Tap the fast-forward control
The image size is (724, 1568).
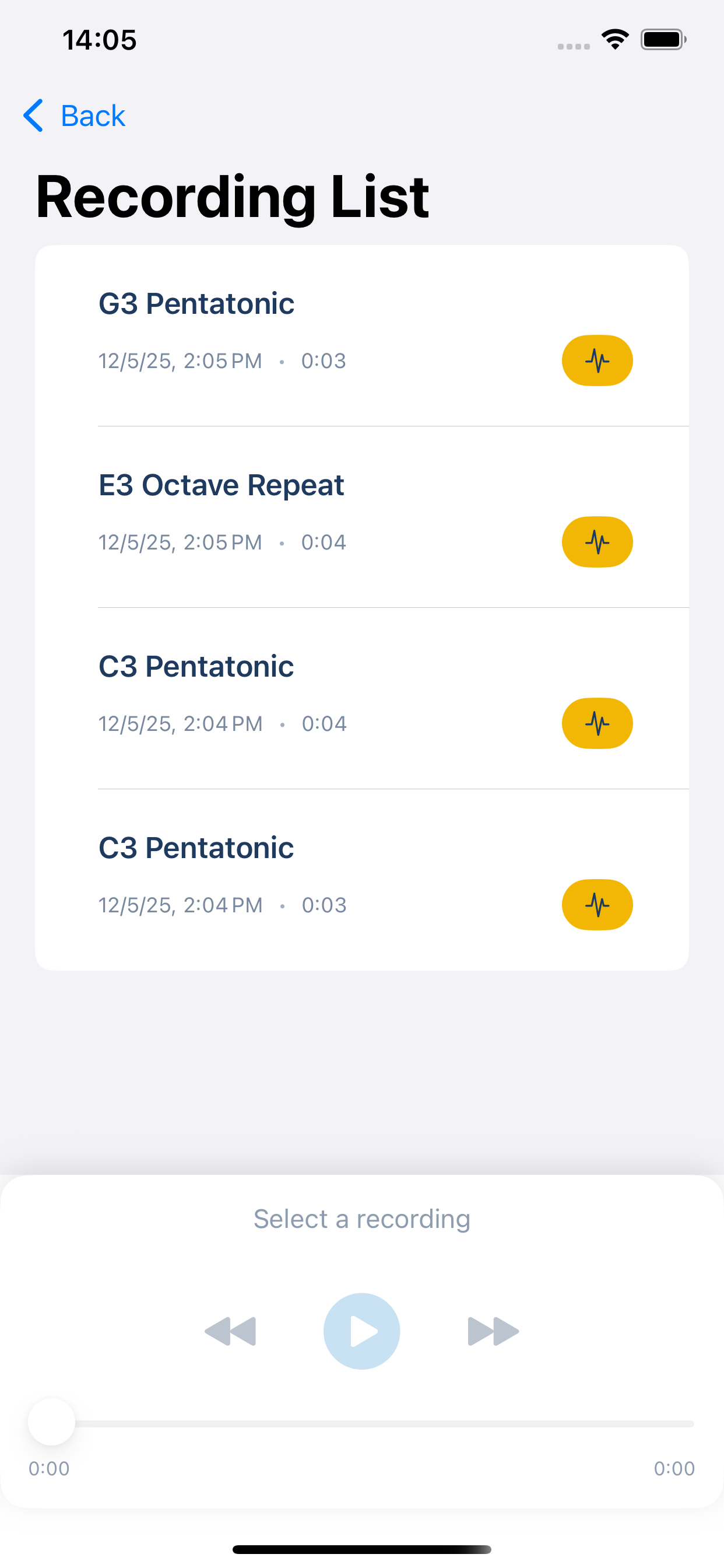click(491, 1331)
